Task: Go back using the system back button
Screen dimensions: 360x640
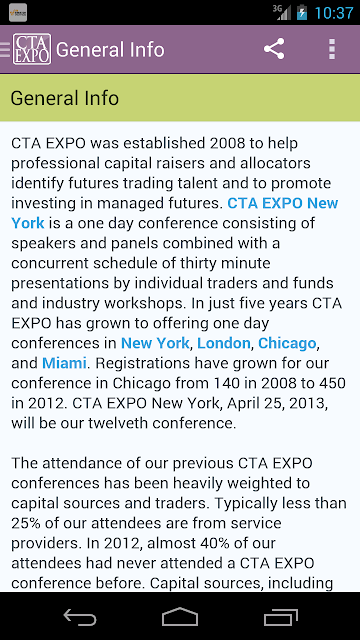Action: (x=80, y=616)
